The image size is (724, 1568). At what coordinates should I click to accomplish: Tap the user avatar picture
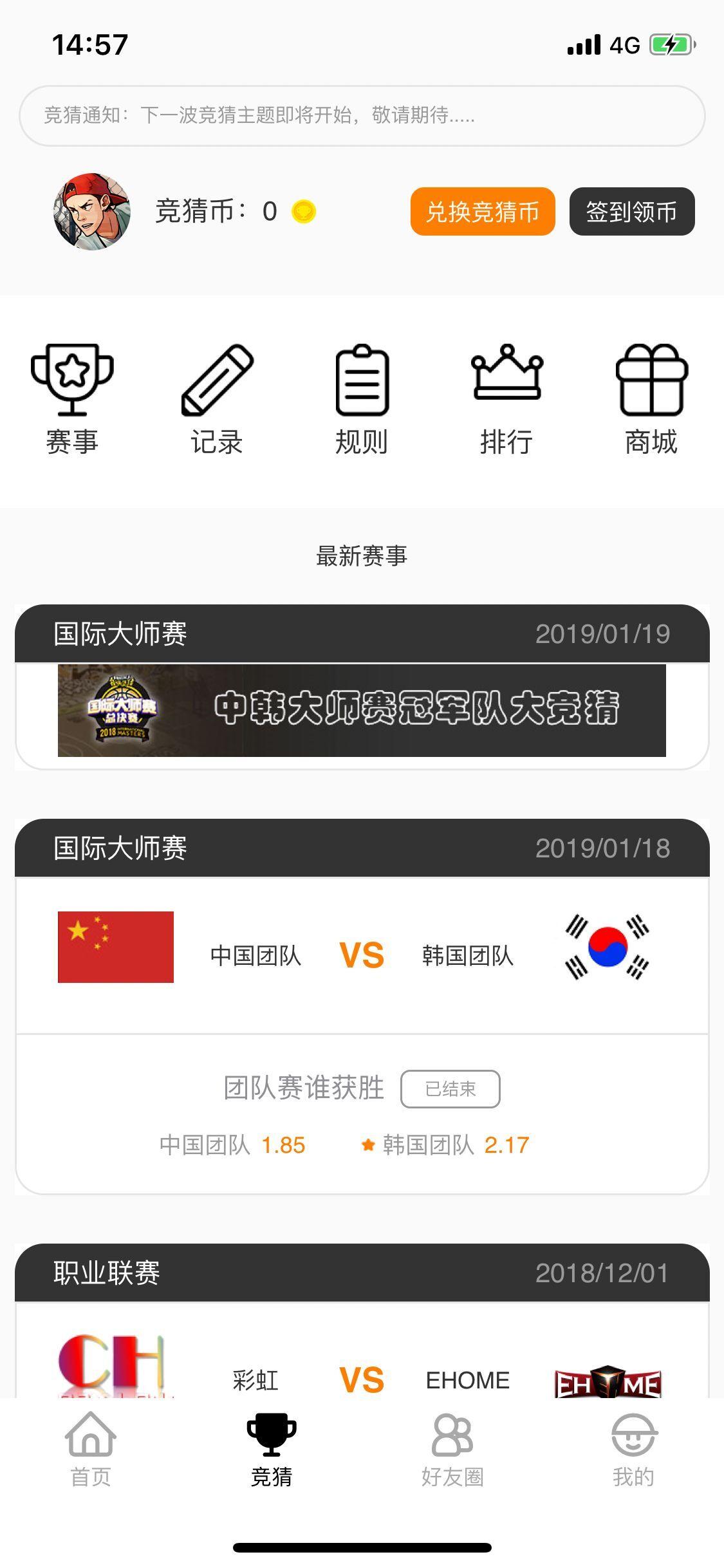click(x=92, y=211)
